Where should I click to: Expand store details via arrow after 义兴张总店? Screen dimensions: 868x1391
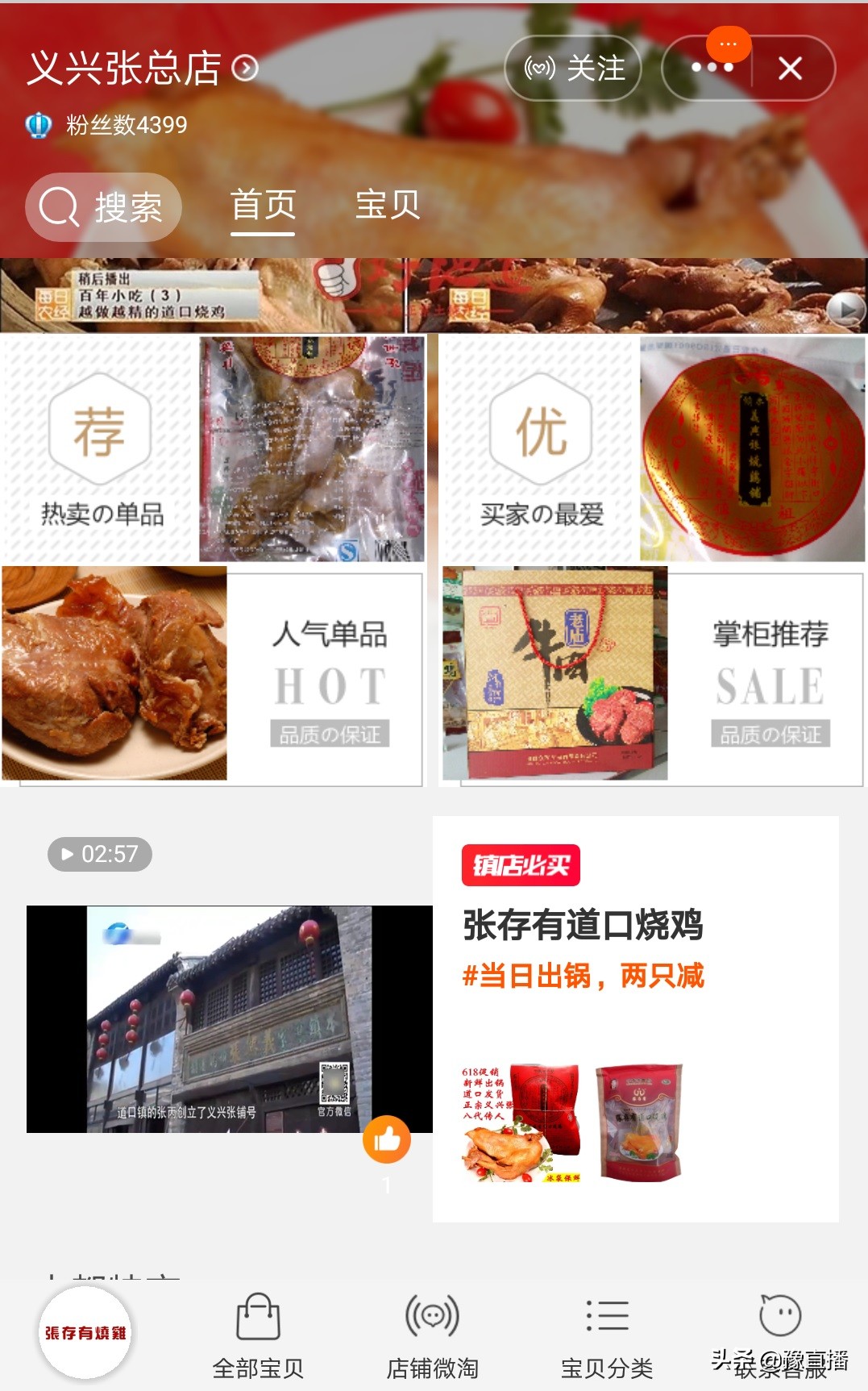coord(244,69)
